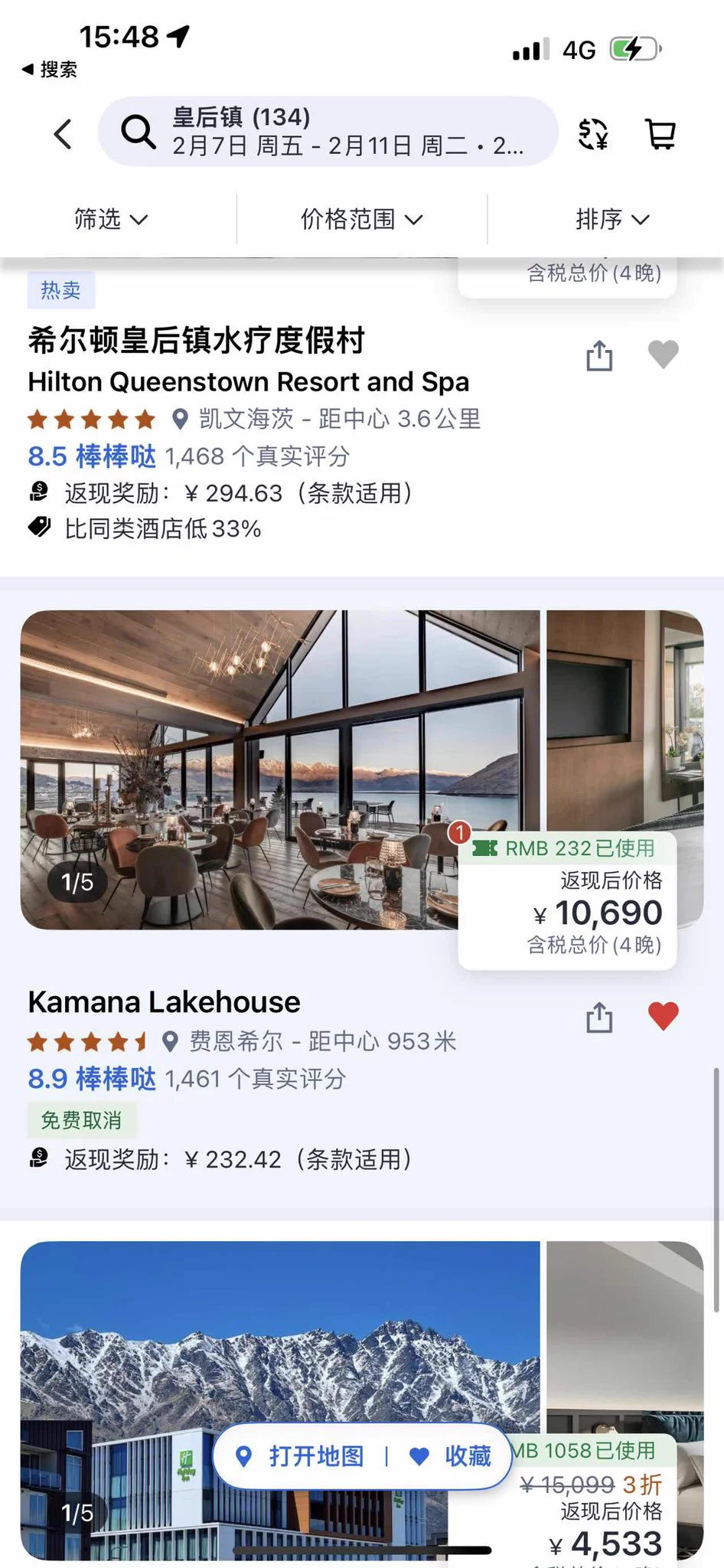The height and width of the screenshot is (1568, 724).
Task: Open the 收藏 favorites list
Action: (x=452, y=1456)
